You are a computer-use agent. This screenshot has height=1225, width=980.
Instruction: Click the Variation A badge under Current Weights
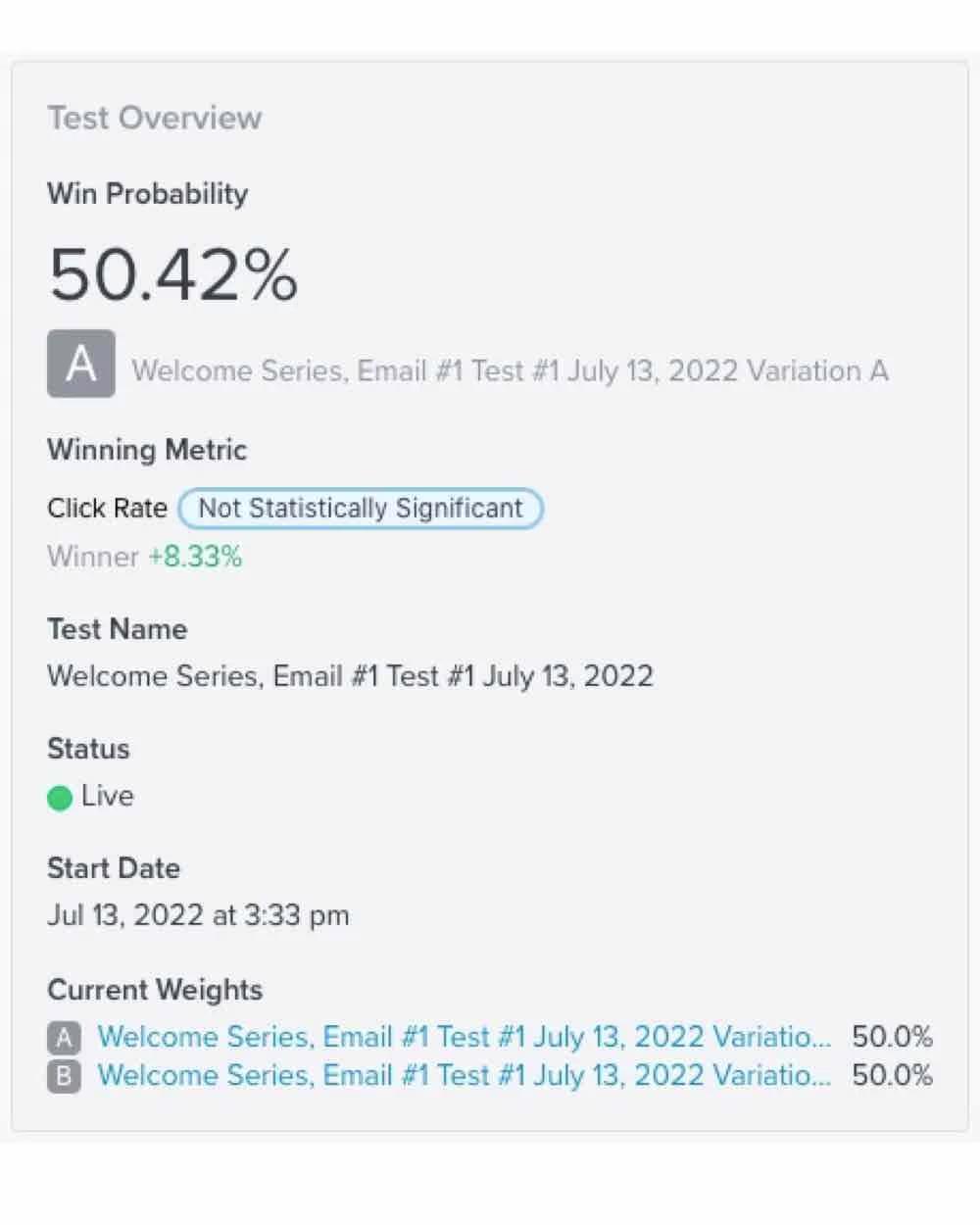pos(63,1037)
